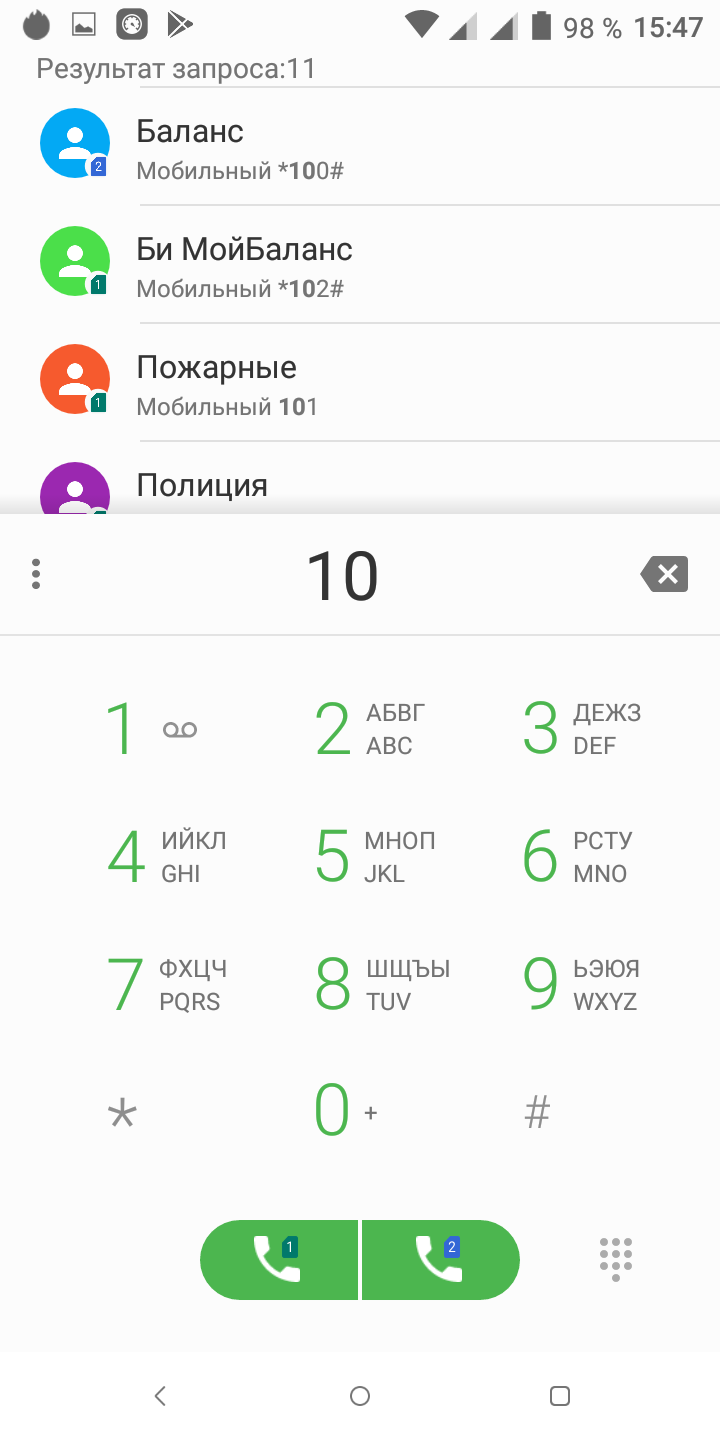Viewport: 720px width, 1440px height.
Task: Go back using navigation bar
Action: click(160, 1396)
